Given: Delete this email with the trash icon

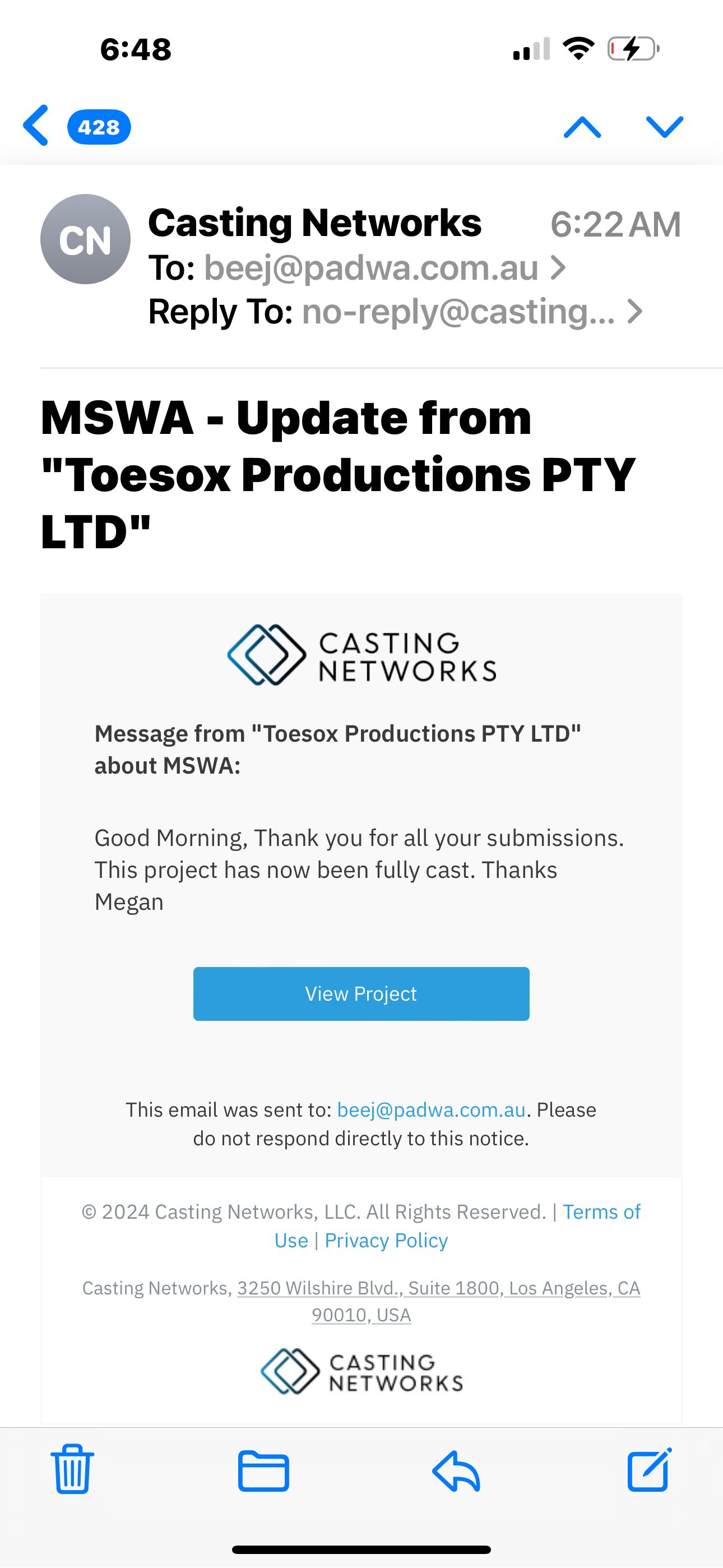Looking at the screenshot, I should click(x=72, y=1469).
